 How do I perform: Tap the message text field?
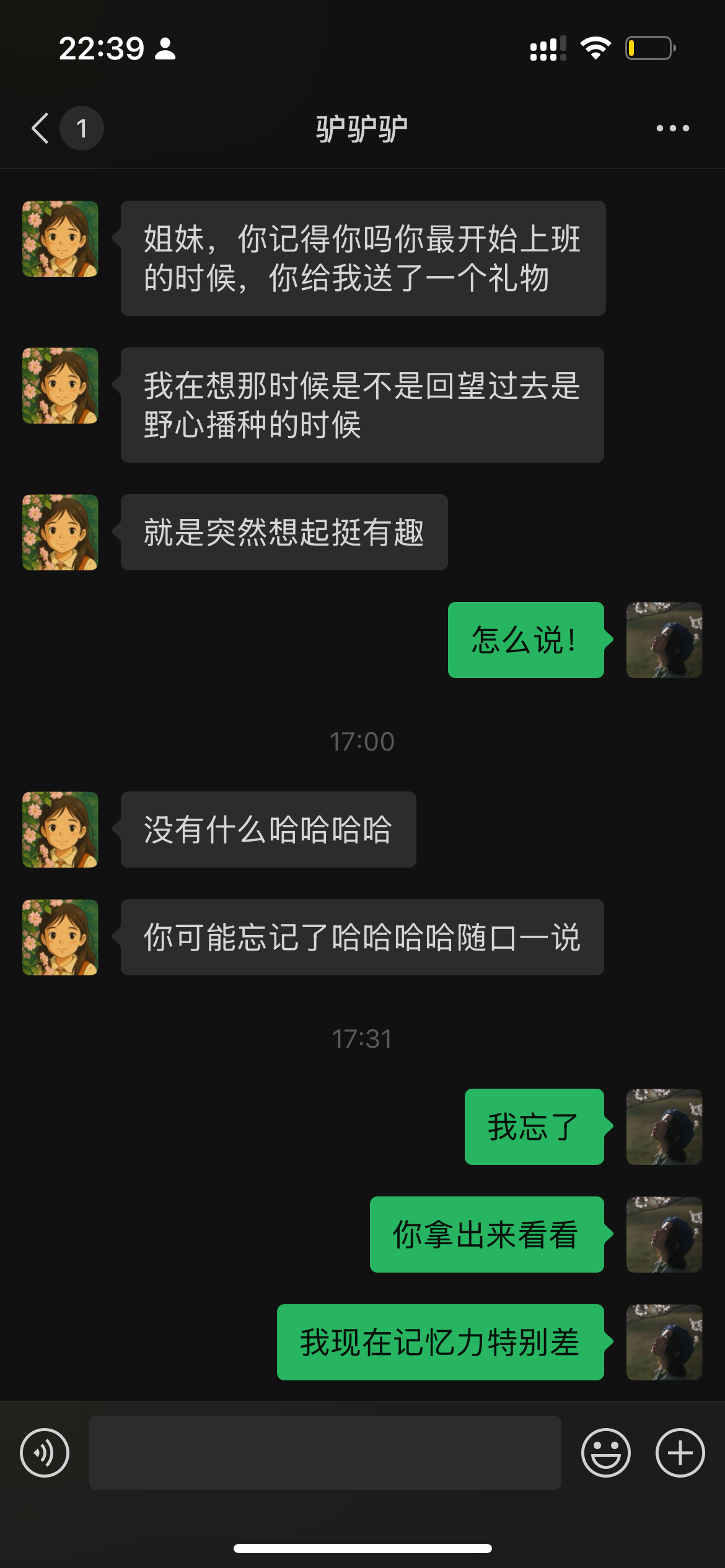coord(325,1452)
